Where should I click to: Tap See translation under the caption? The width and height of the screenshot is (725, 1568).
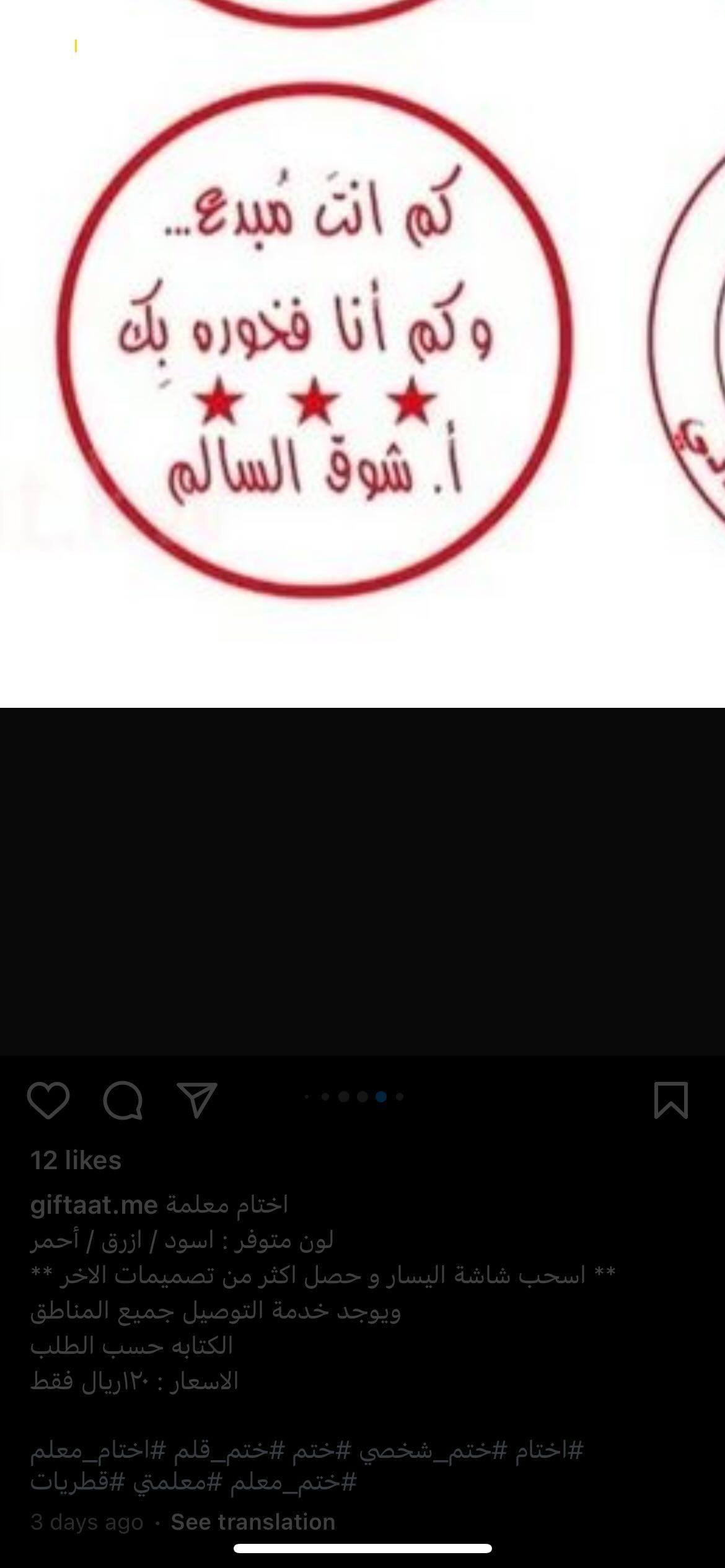click(253, 1522)
